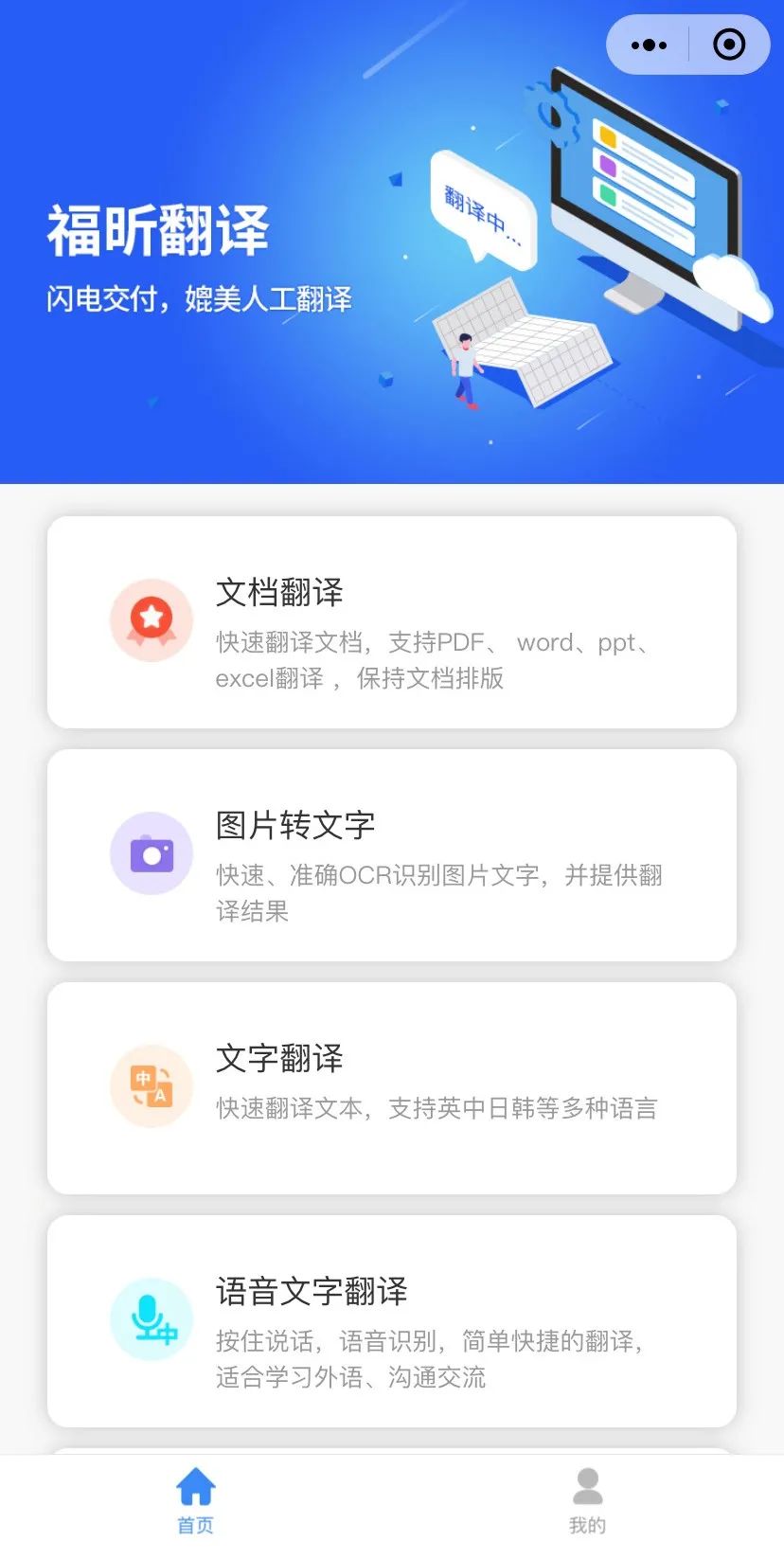Open 语音文字翻译 voice feature
Screen dimensions: 784x1559
click(x=392, y=1321)
